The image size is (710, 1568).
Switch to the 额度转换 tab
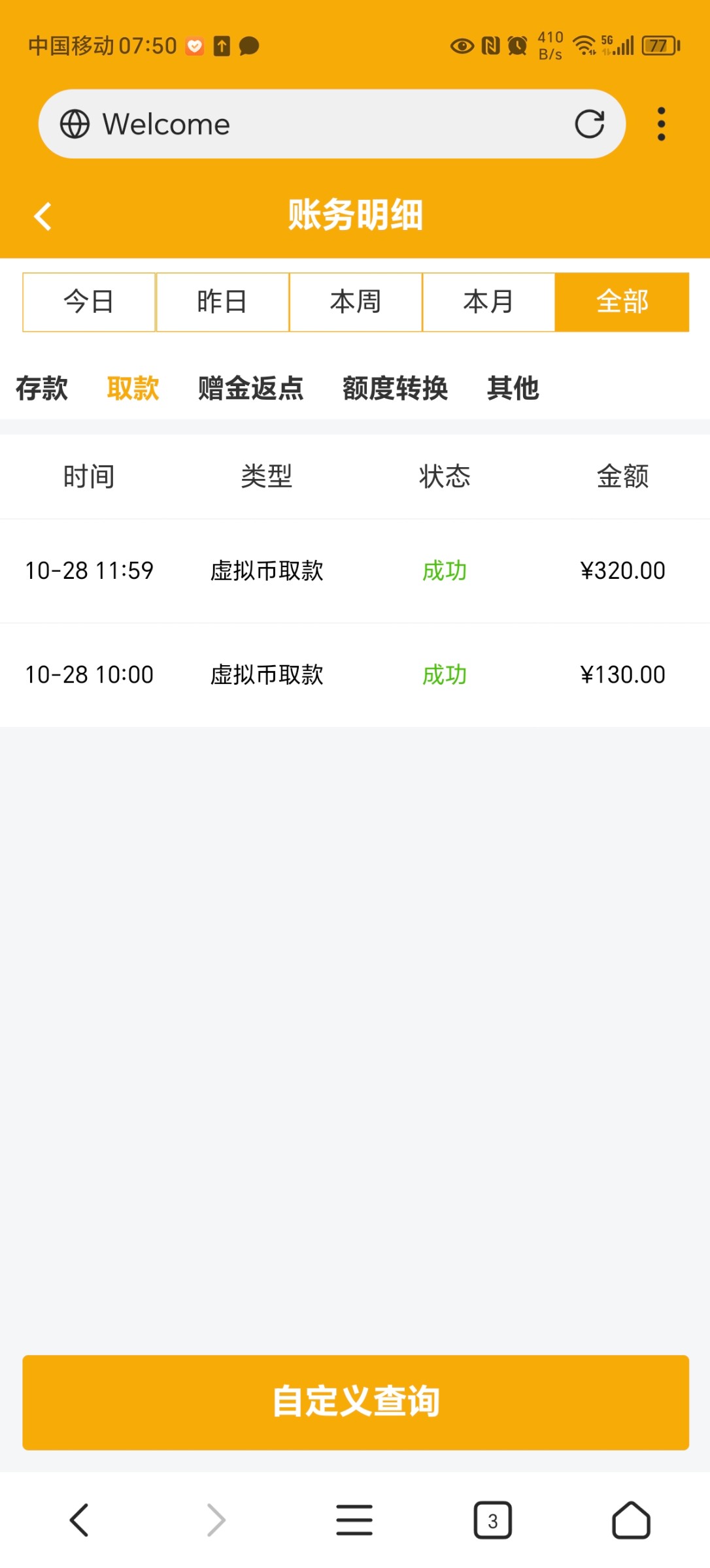click(396, 388)
